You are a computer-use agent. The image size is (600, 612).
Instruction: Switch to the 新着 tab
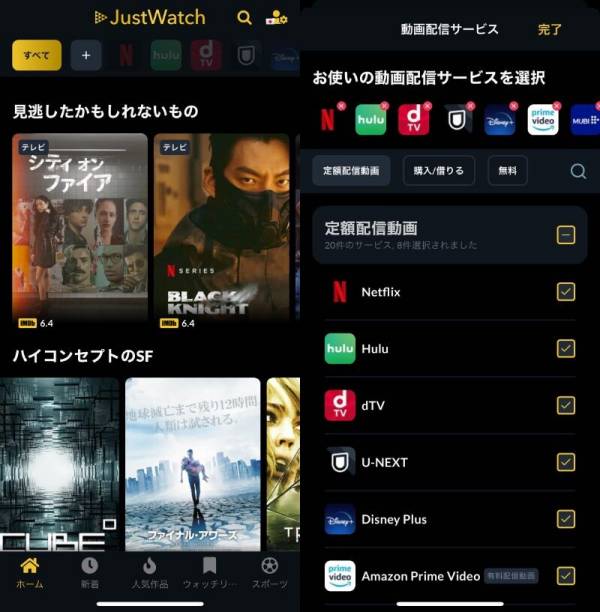tap(90, 573)
